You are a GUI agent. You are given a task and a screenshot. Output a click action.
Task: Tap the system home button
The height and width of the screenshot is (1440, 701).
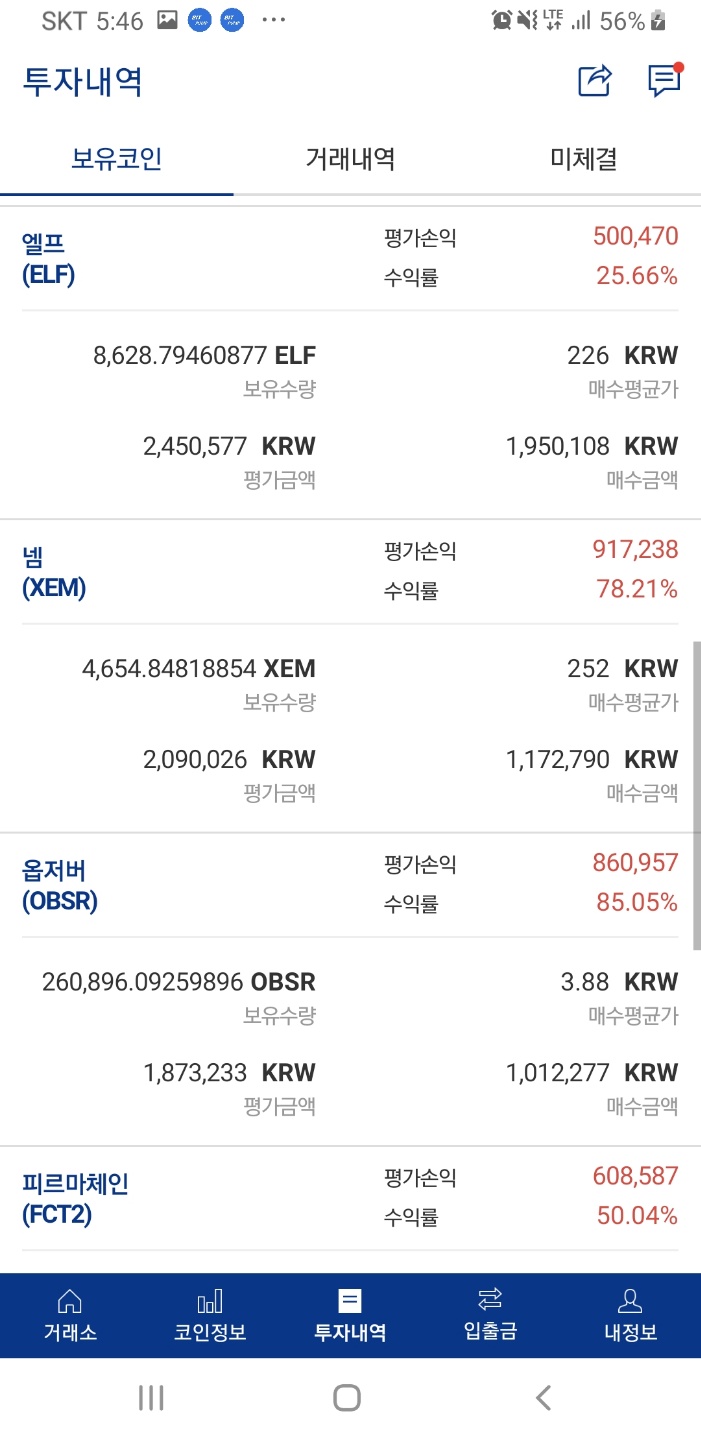[347, 1397]
